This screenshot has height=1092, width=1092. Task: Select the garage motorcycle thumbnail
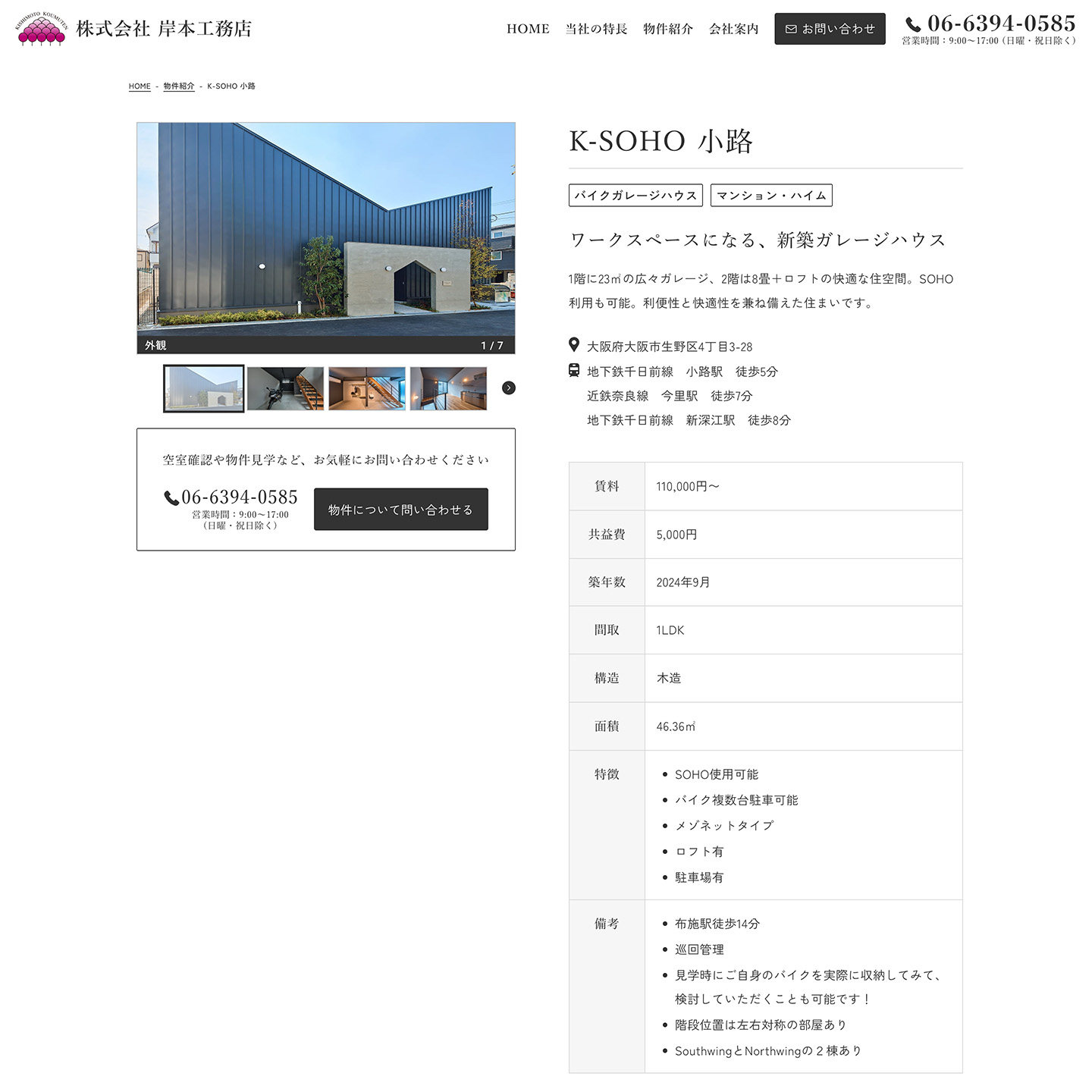285,388
